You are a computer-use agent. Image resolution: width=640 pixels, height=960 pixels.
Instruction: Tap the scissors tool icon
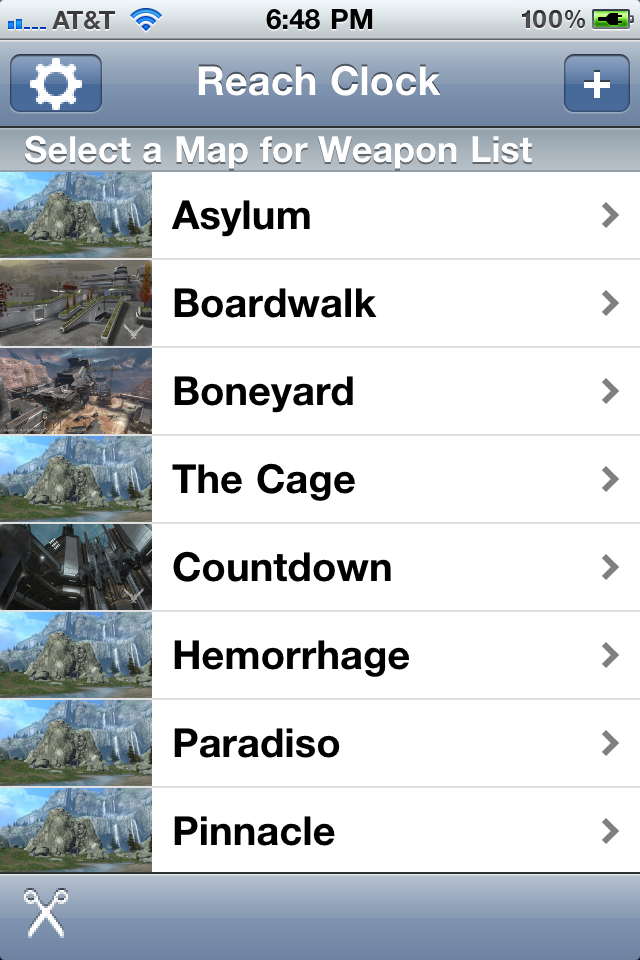46,913
